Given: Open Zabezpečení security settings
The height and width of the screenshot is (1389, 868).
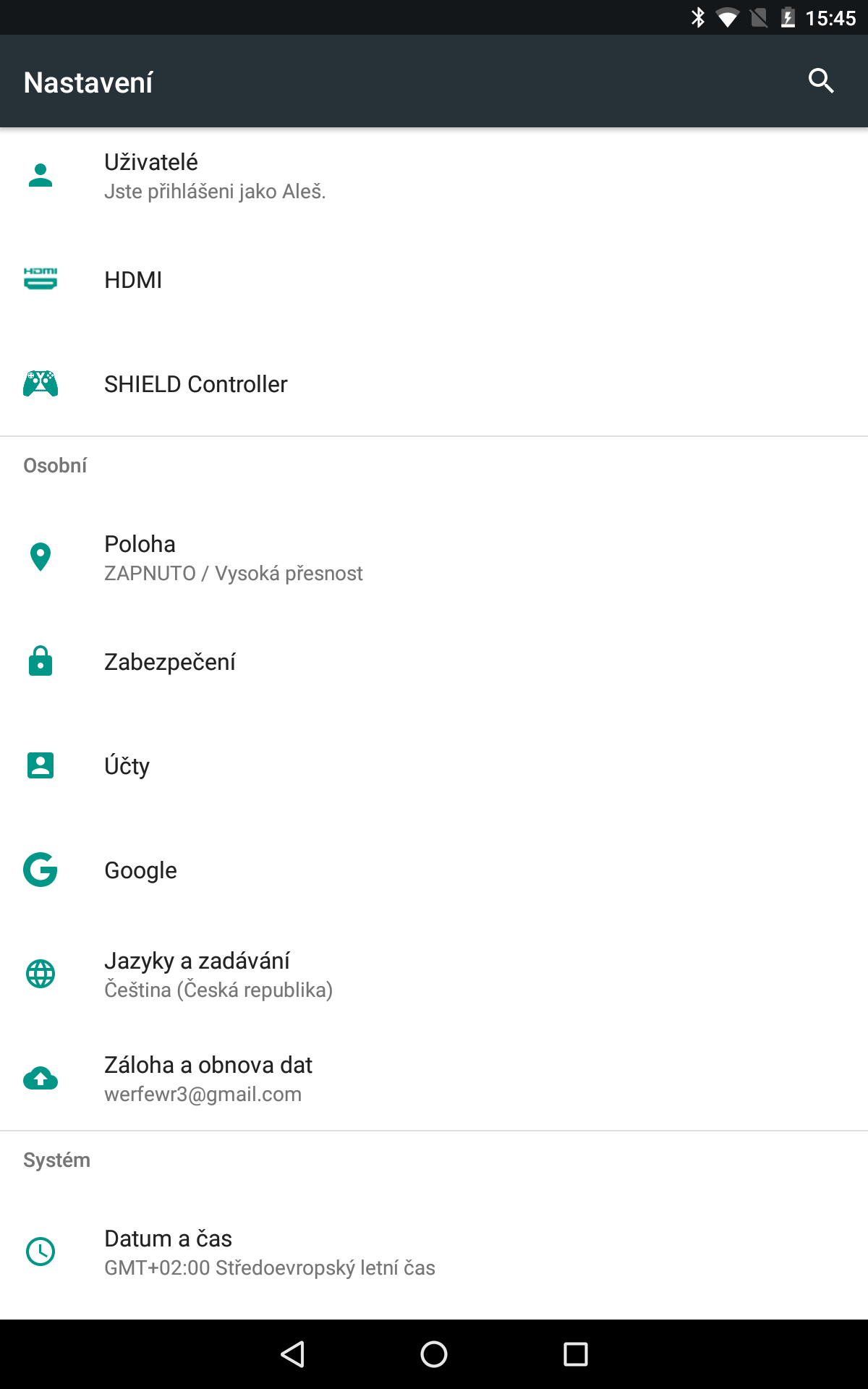Looking at the screenshot, I should [x=434, y=662].
